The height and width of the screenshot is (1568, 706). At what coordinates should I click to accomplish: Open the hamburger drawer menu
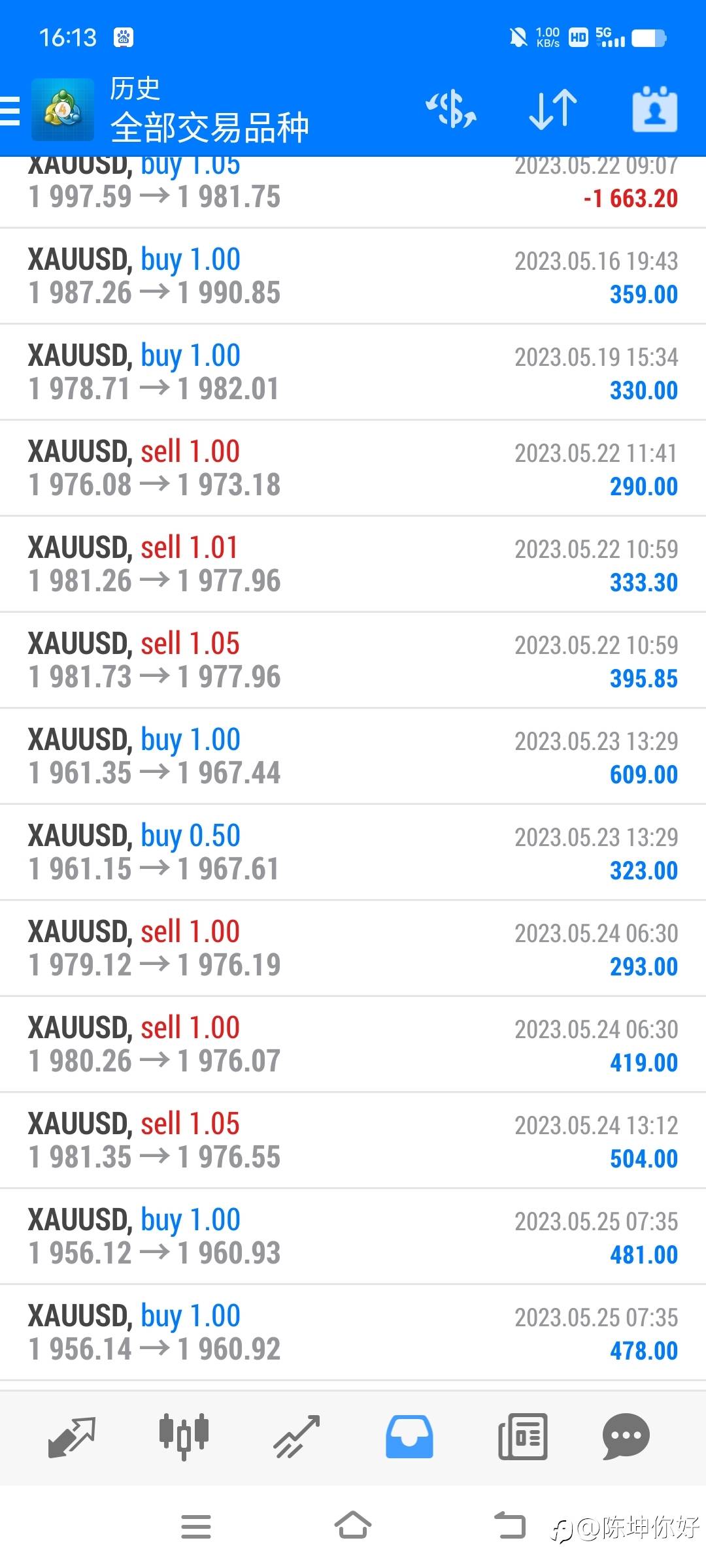click(x=10, y=110)
